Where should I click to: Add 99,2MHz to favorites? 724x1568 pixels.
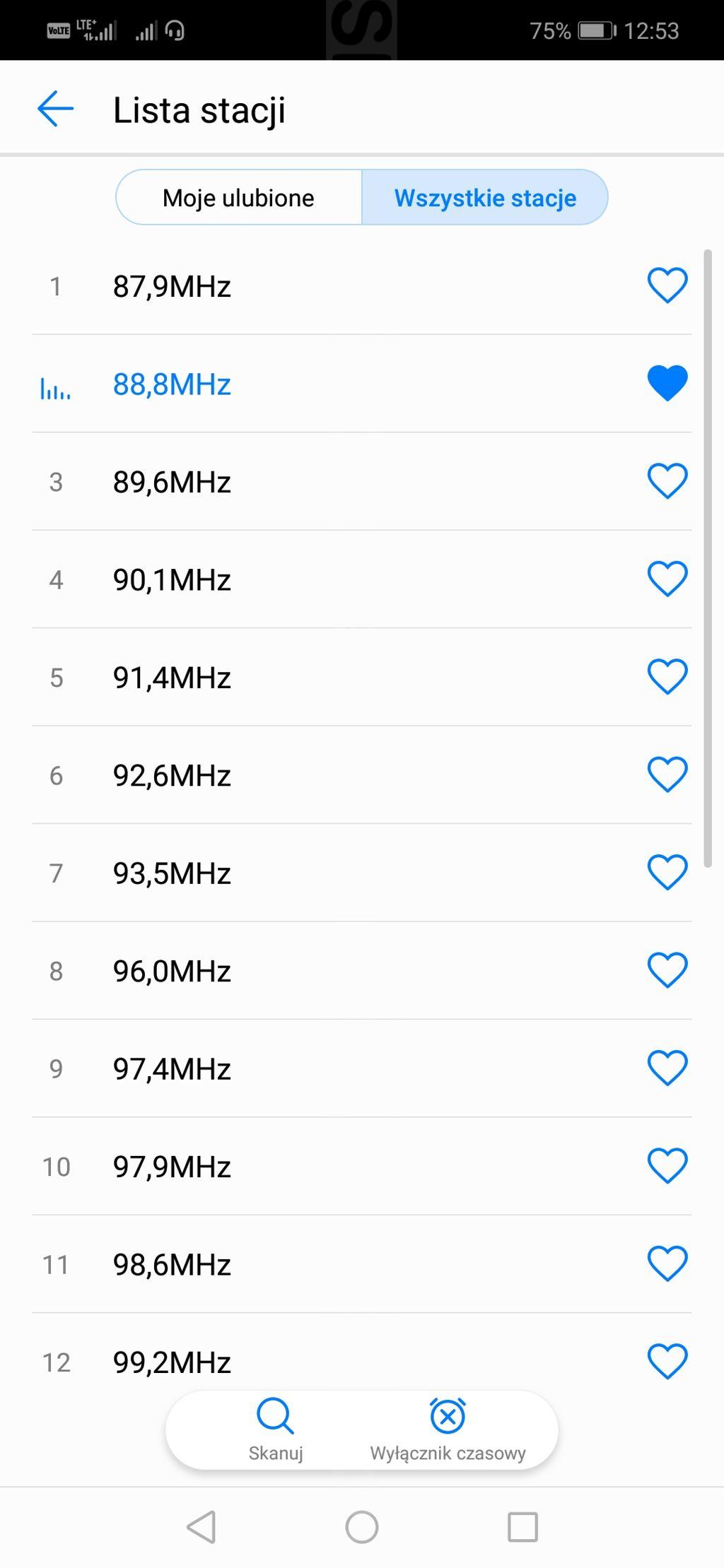tap(667, 1361)
